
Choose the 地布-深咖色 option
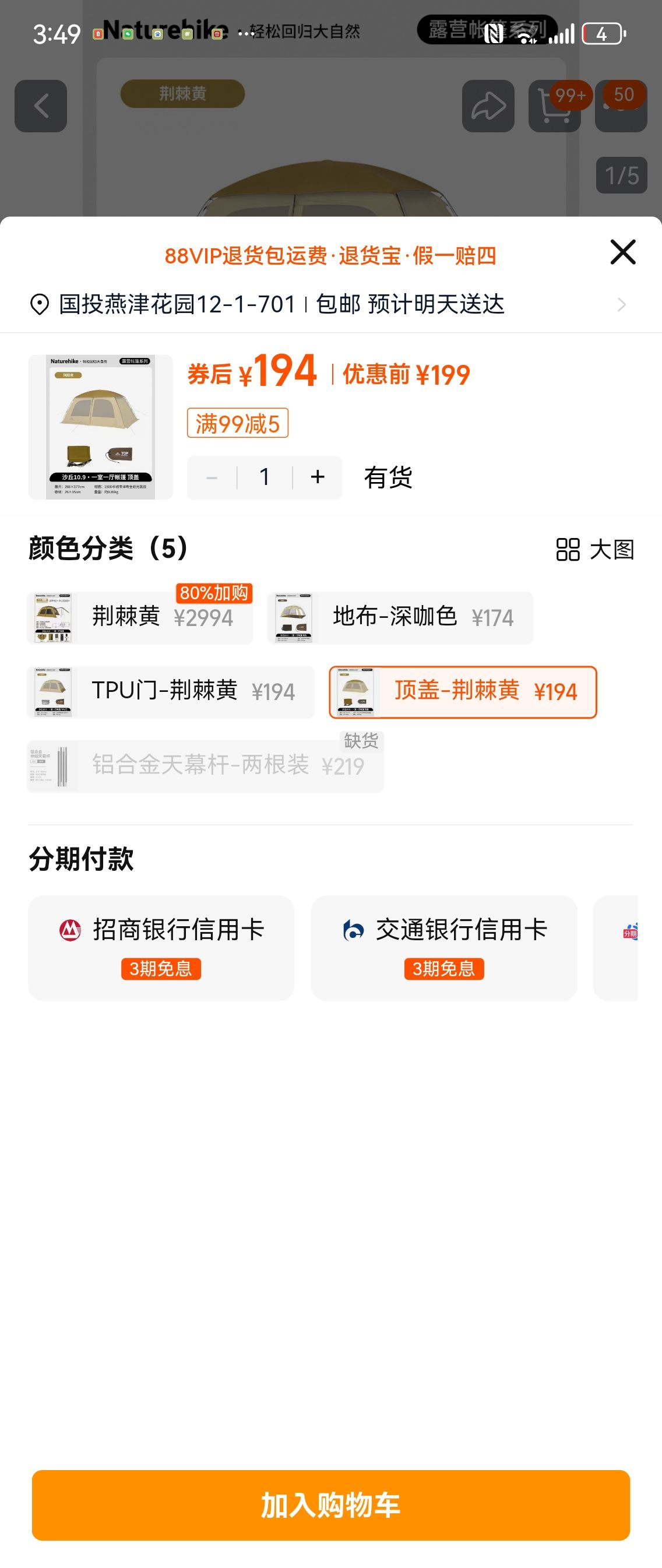400,618
